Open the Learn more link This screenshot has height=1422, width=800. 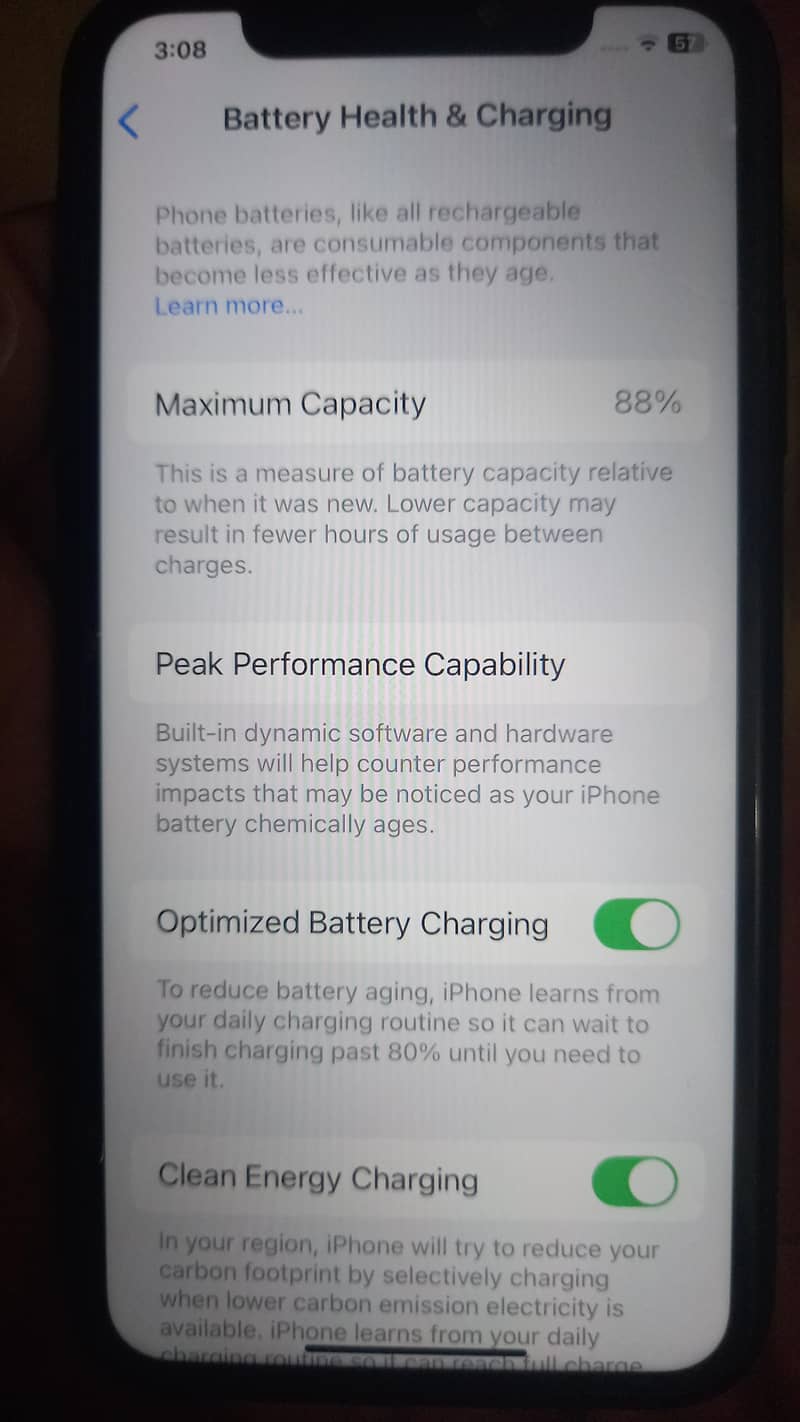tap(228, 306)
